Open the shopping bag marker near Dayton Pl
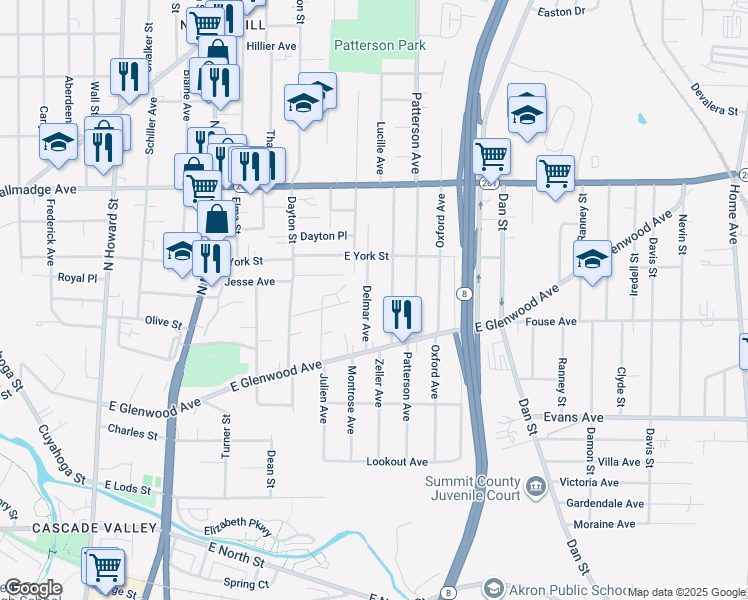 tap(216, 219)
